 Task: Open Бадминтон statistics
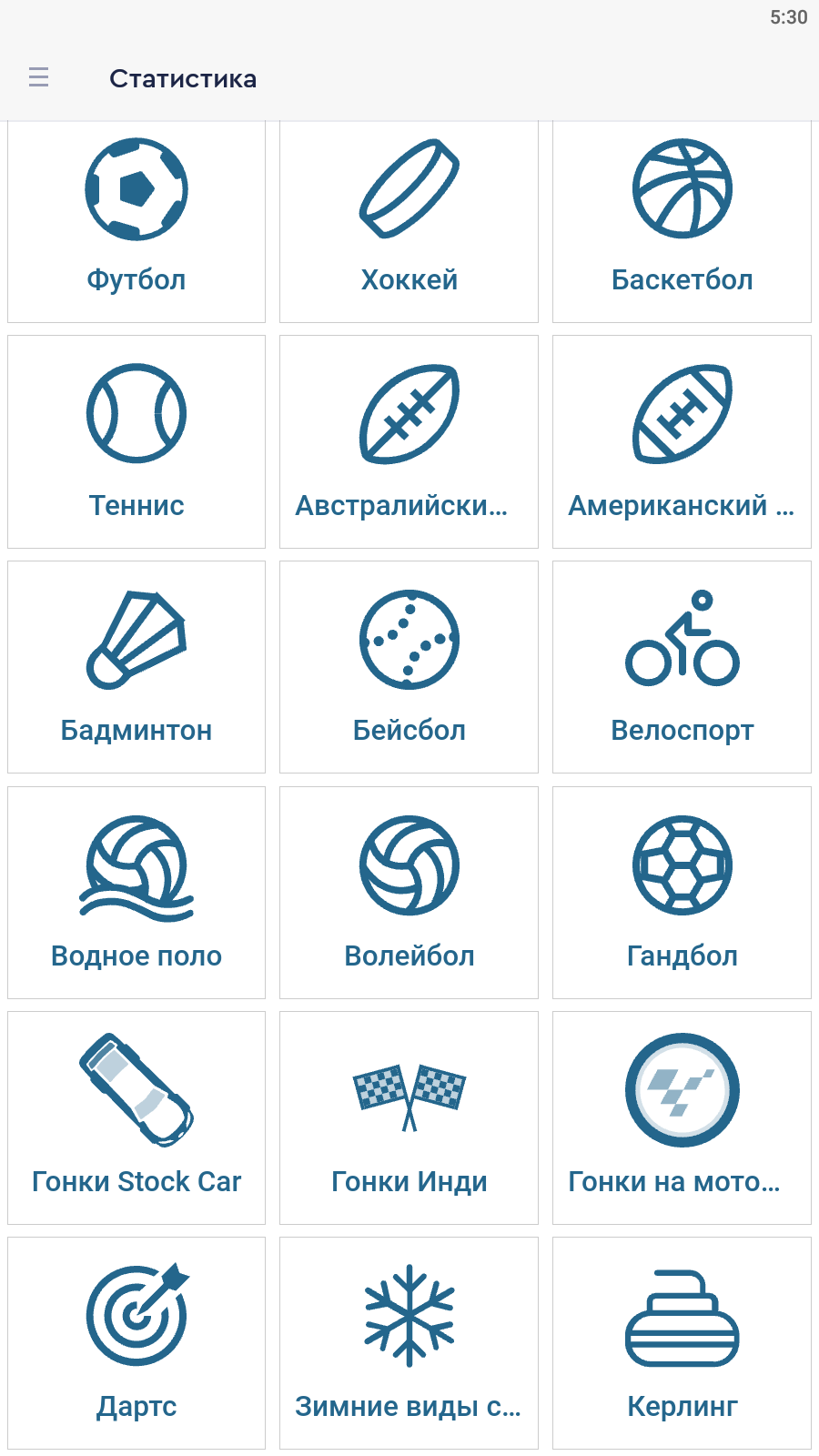click(136, 667)
